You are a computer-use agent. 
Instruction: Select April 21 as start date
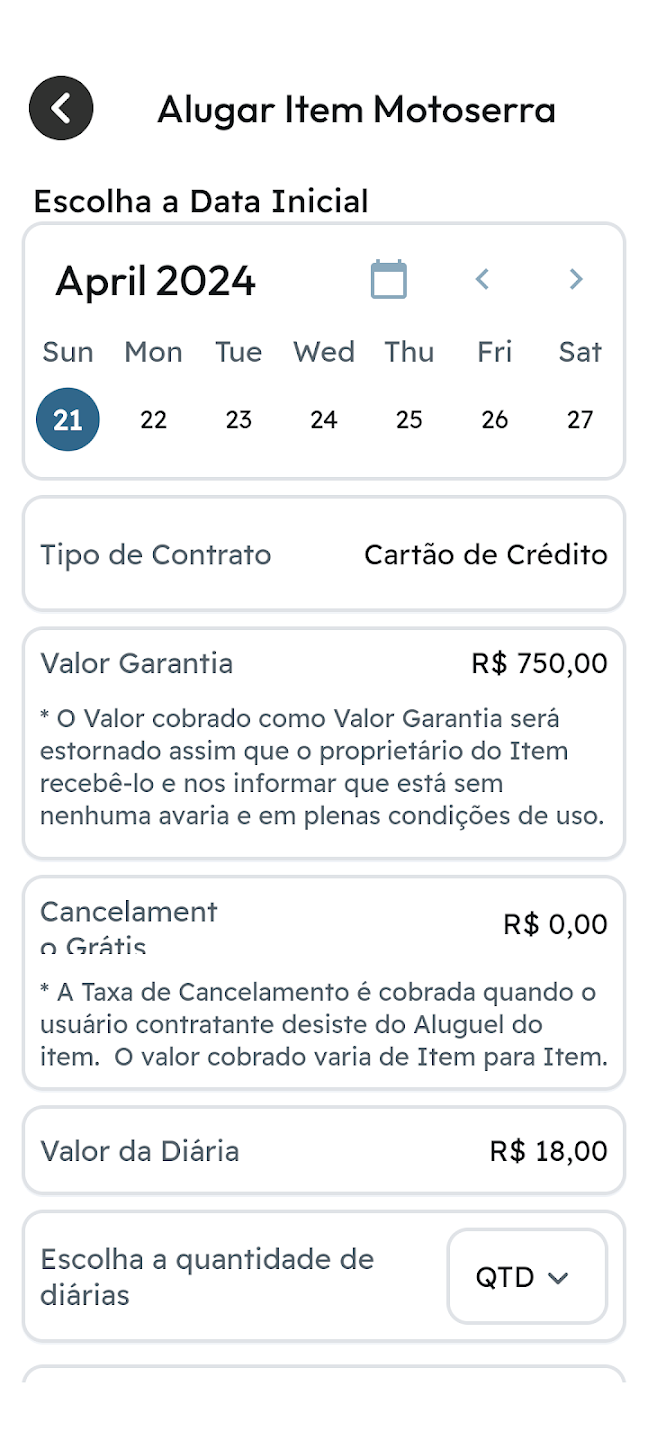tap(68, 420)
